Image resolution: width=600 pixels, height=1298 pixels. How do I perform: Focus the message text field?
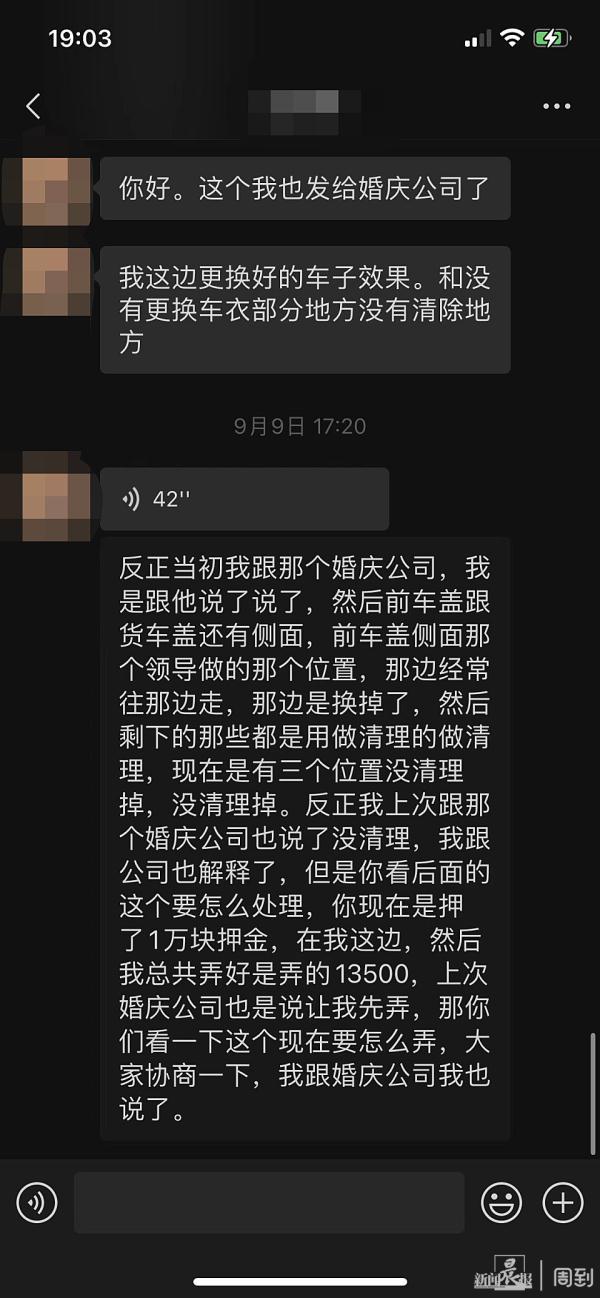coord(269,1202)
